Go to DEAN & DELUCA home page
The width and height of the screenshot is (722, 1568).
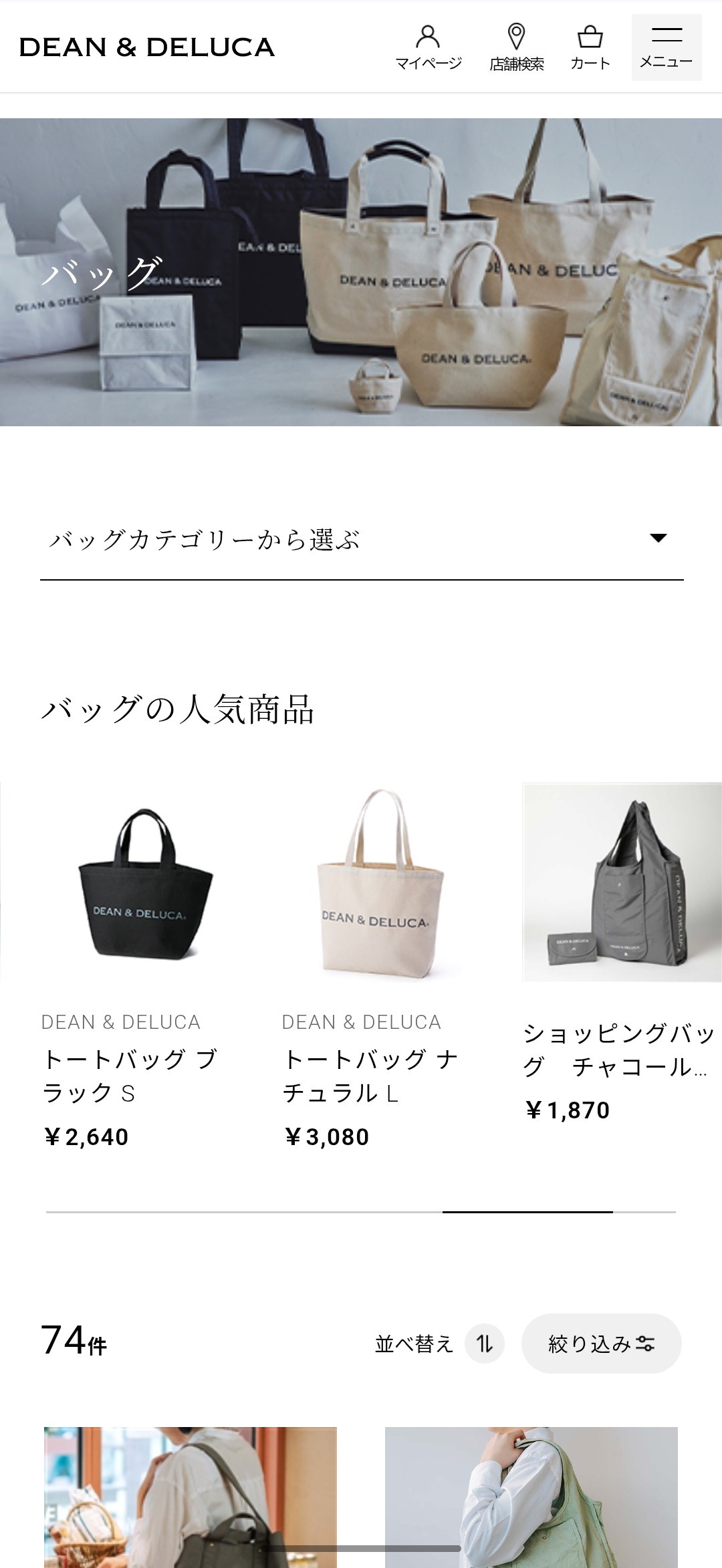point(147,47)
